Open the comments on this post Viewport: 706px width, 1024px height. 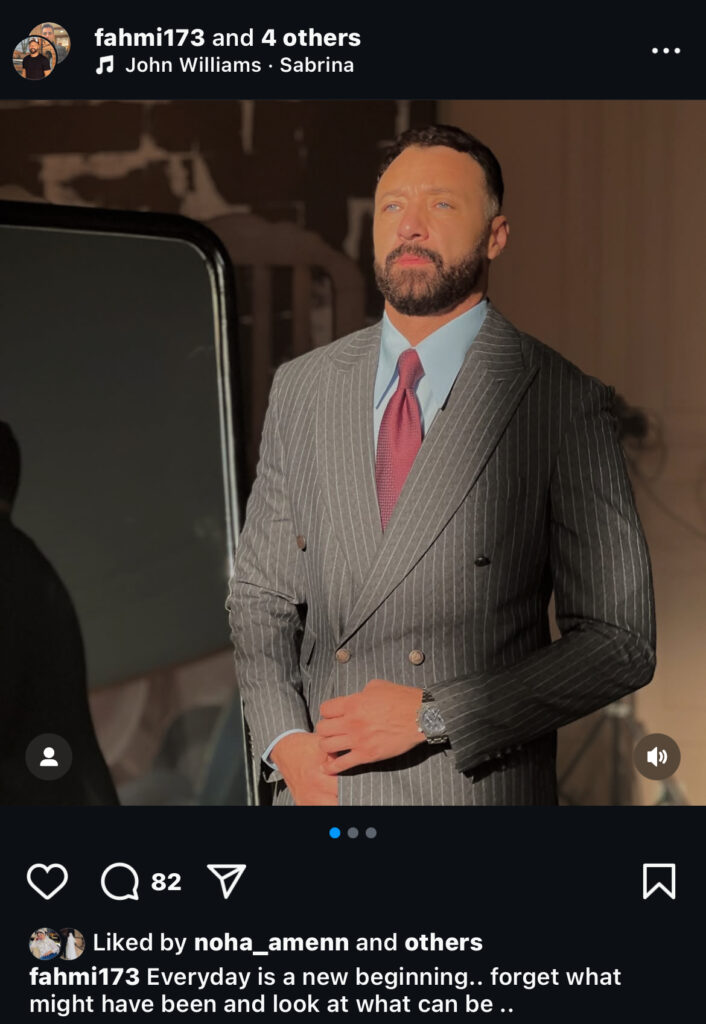[x=121, y=881]
